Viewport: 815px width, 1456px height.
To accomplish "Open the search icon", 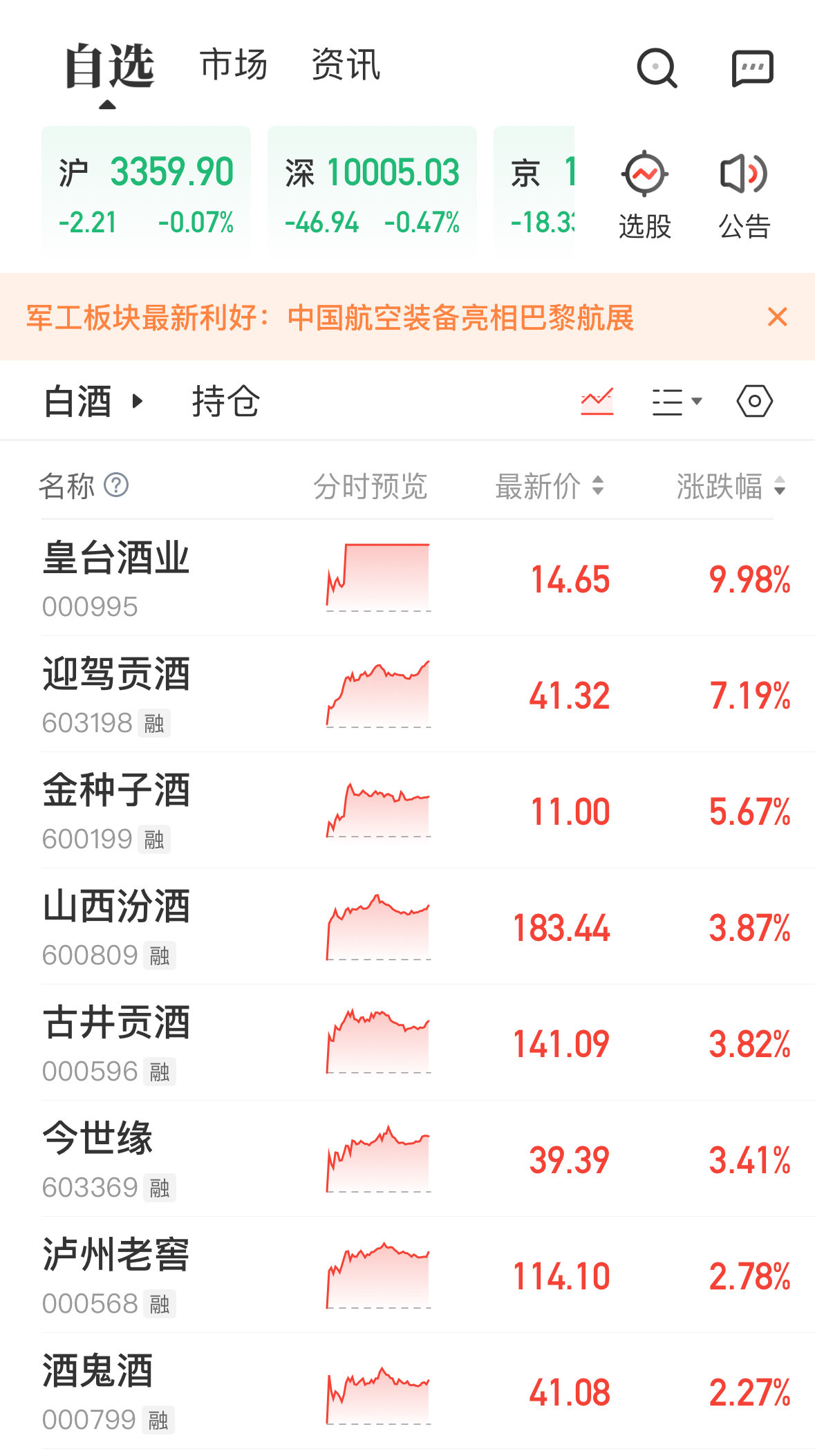I will (656, 68).
